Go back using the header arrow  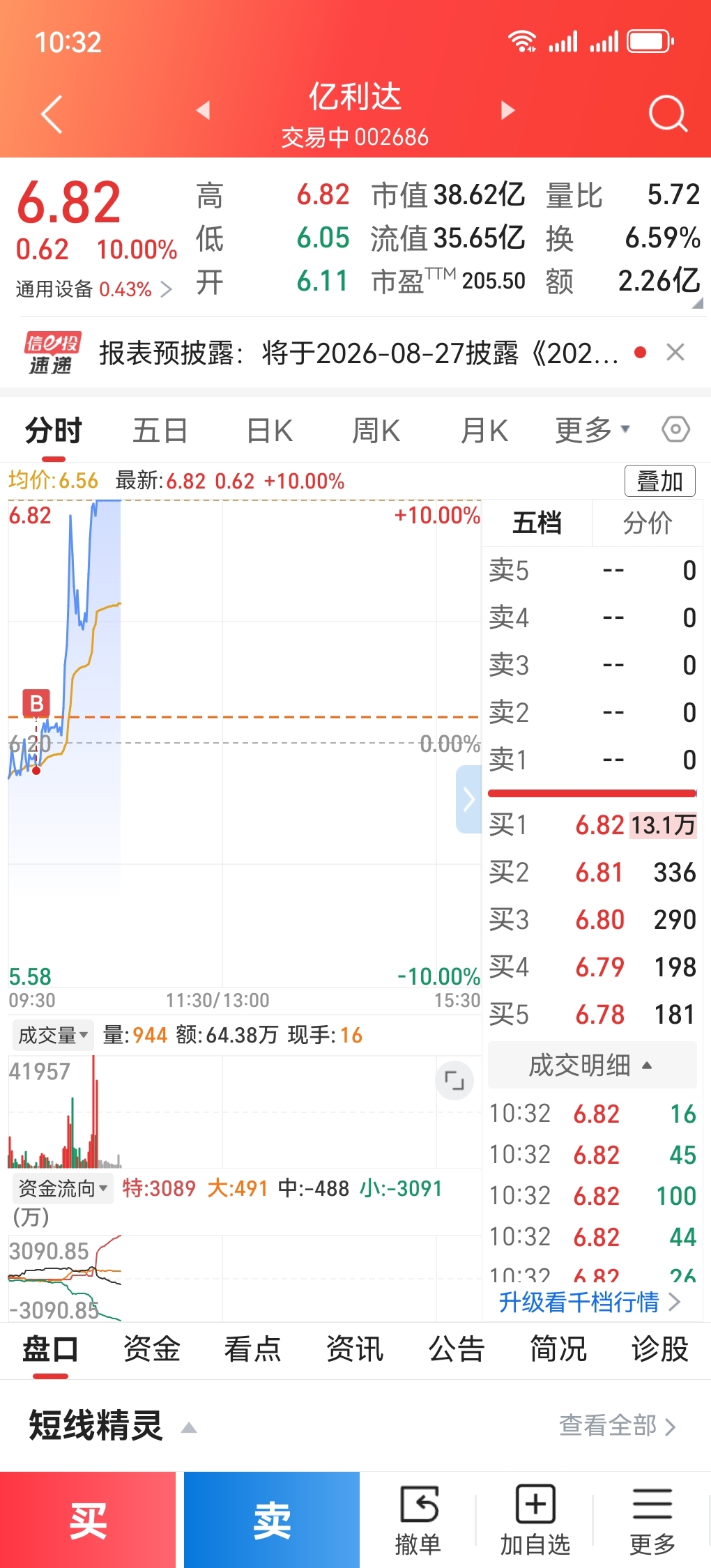pyautogui.click(x=52, y=114)
